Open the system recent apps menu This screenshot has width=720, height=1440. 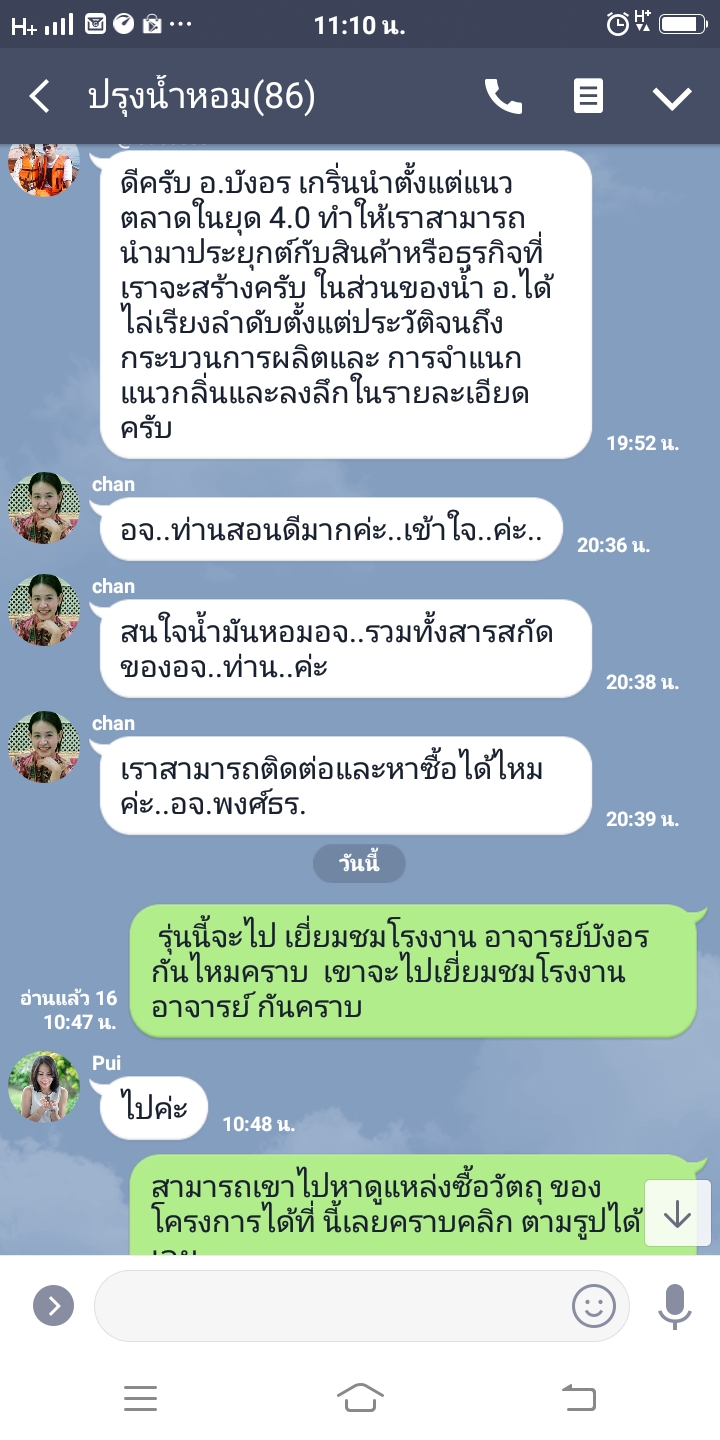[x=141, y=1398]
